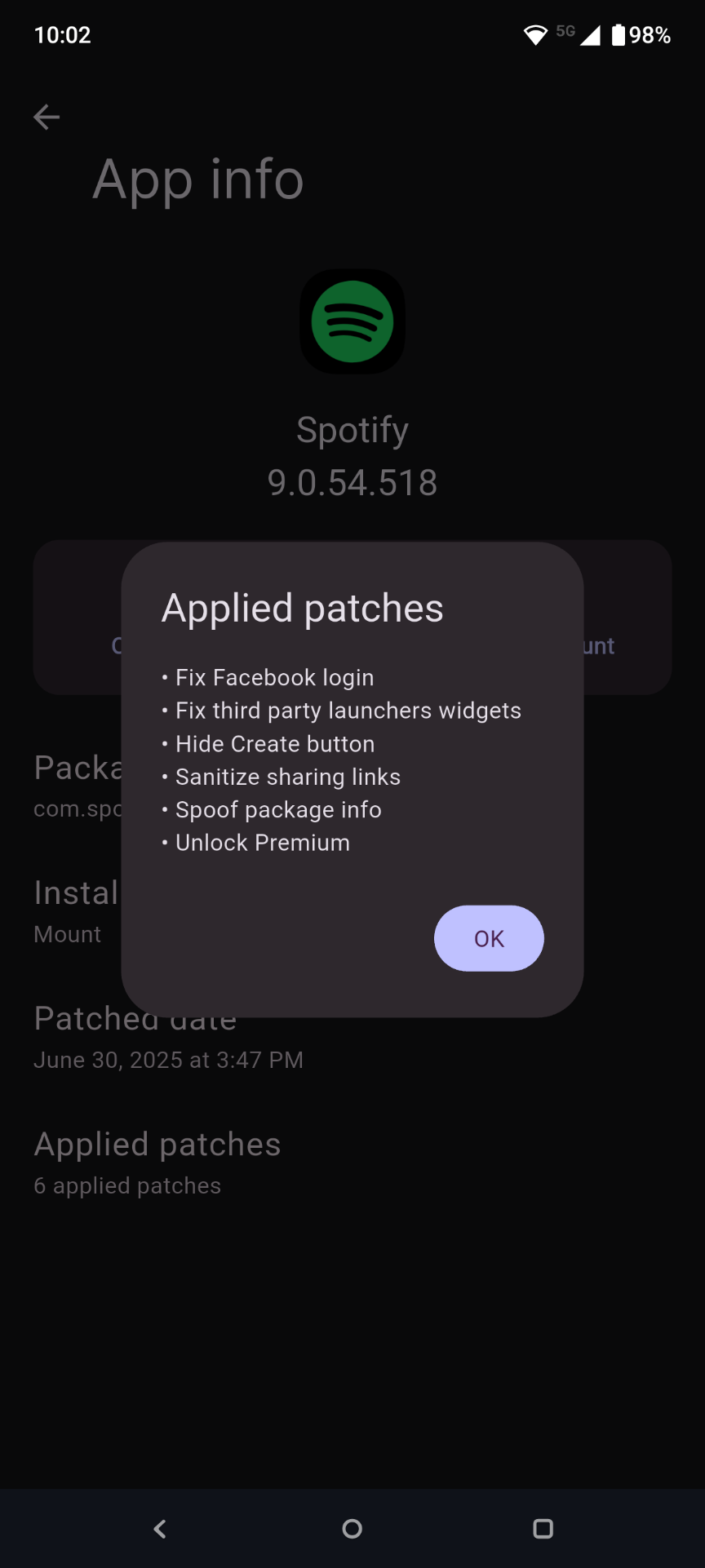Tap the back arrow on App info
This screenshot has height=1568, width=705.
click(47, 117)
